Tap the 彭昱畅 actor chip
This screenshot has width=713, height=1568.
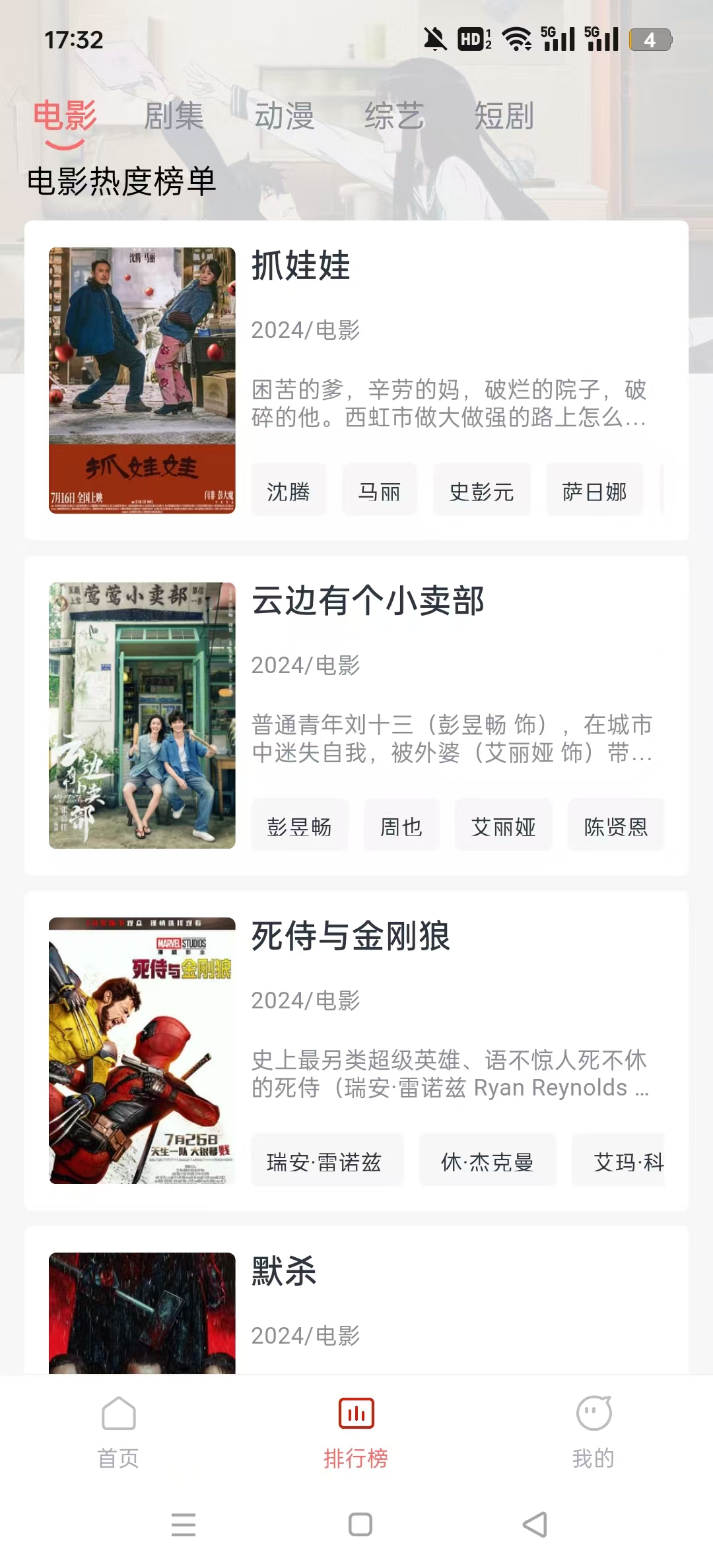point(299,827)
